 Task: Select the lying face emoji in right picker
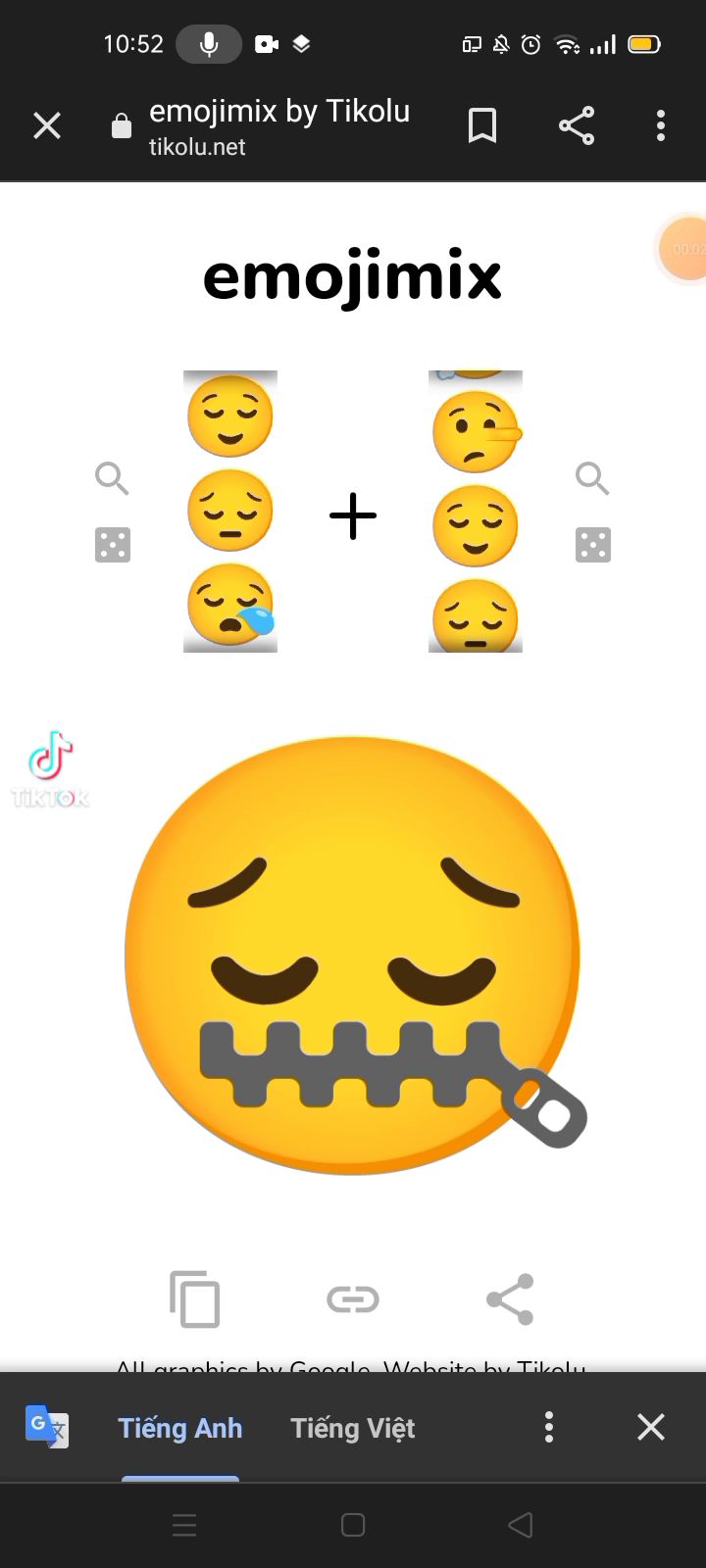pos(477,431)
